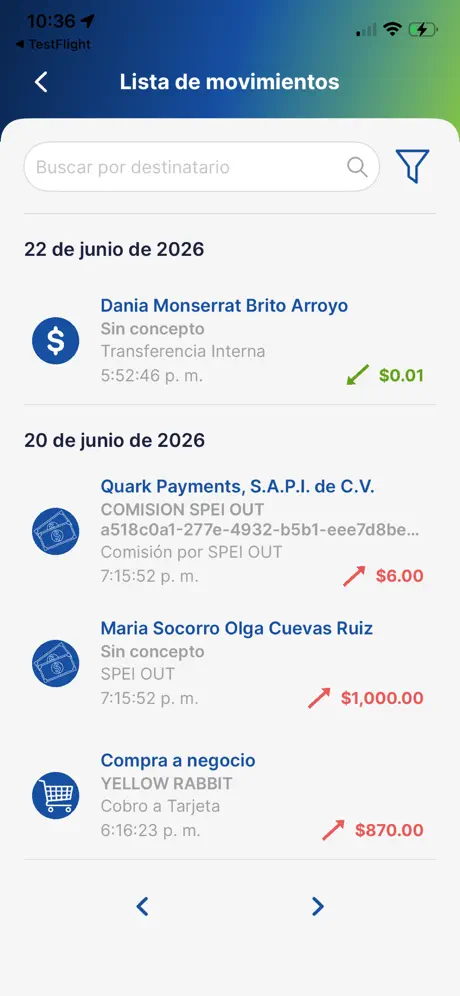Screen dimensions: 460x996
Task: Open Dania Monserrat Brito Arroyo transfer
Action: [230, 340]
